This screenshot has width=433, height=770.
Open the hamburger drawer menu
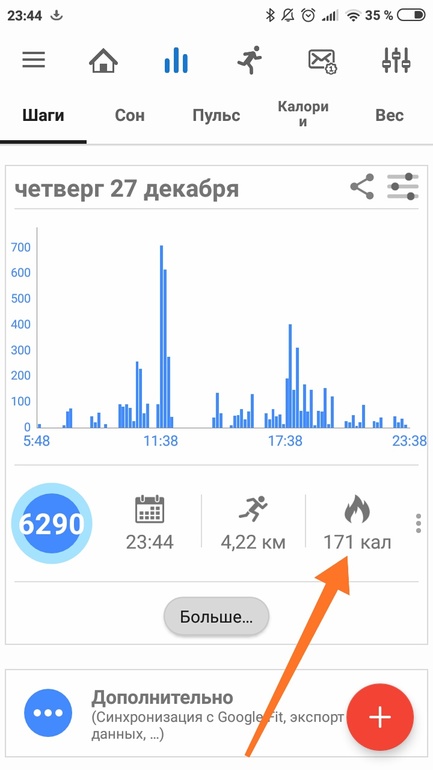[x=34, y=60]
